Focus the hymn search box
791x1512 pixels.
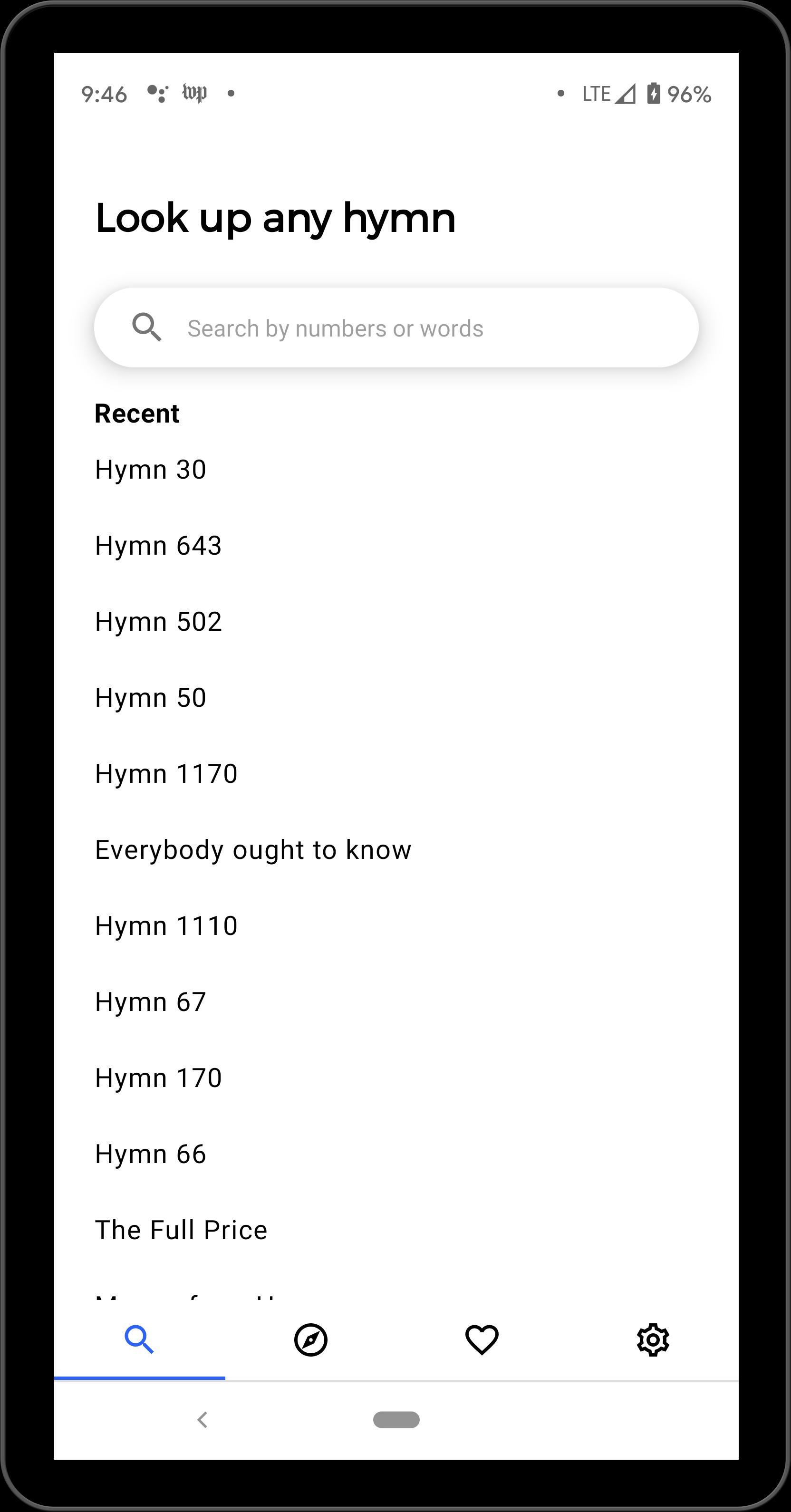396,327
